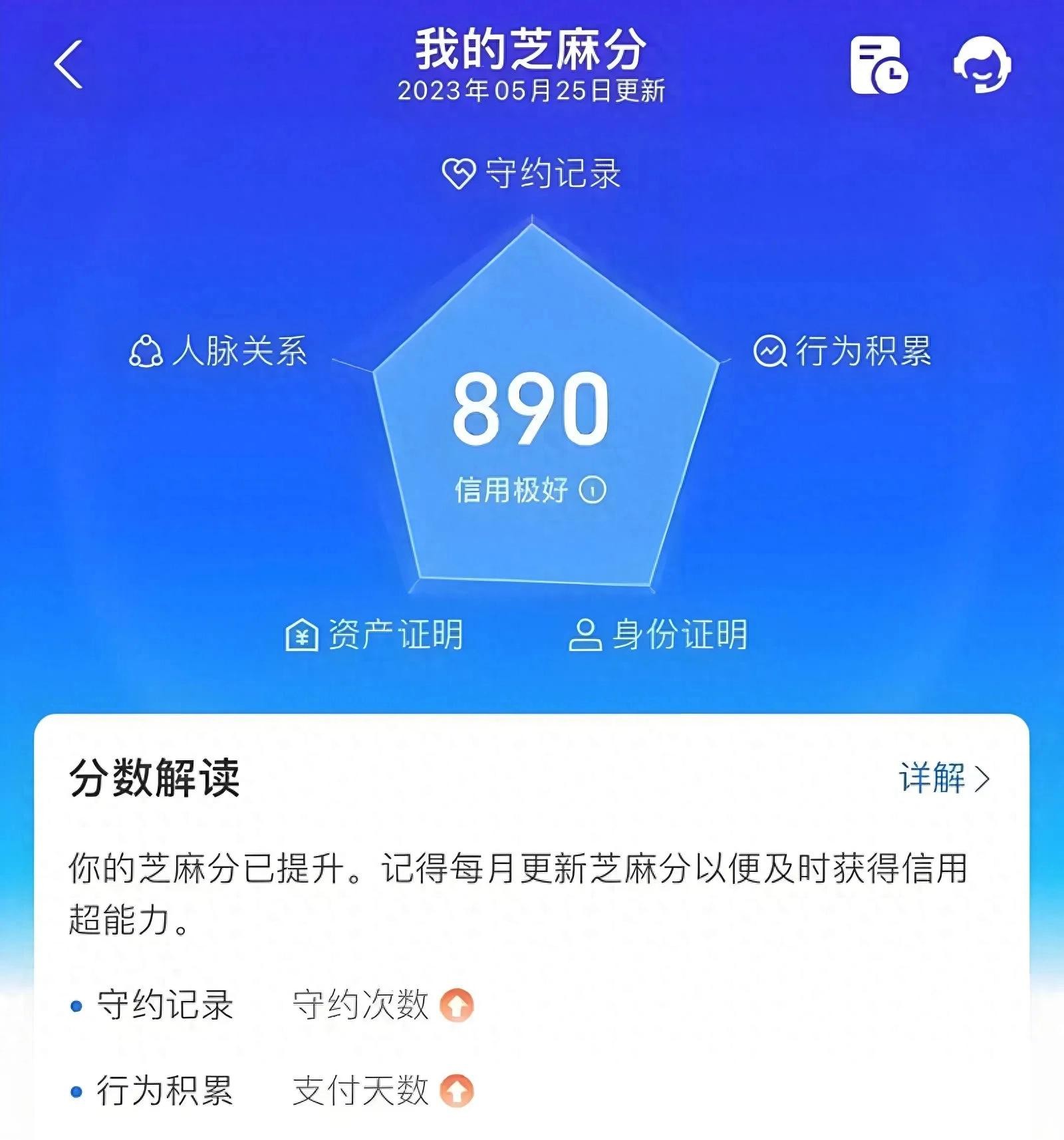Tap the info icon beside 信用极好
Image resolution: width=1064 pixels, height=1140 pixels.
593,490
